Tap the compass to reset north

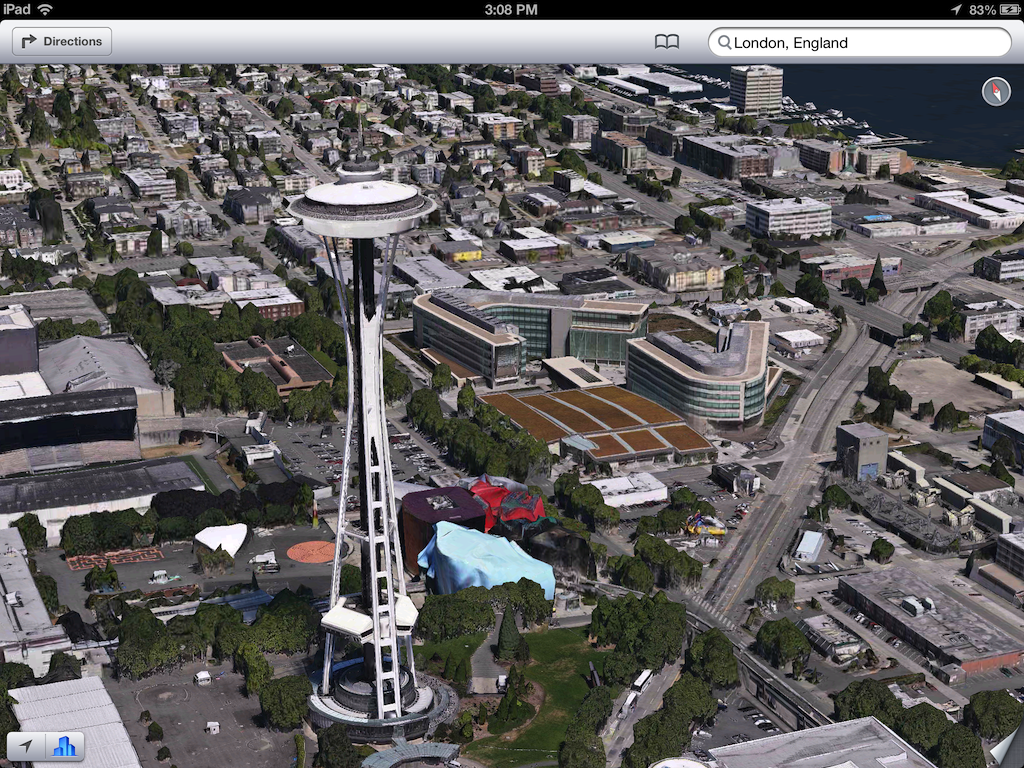pos(996,91)
